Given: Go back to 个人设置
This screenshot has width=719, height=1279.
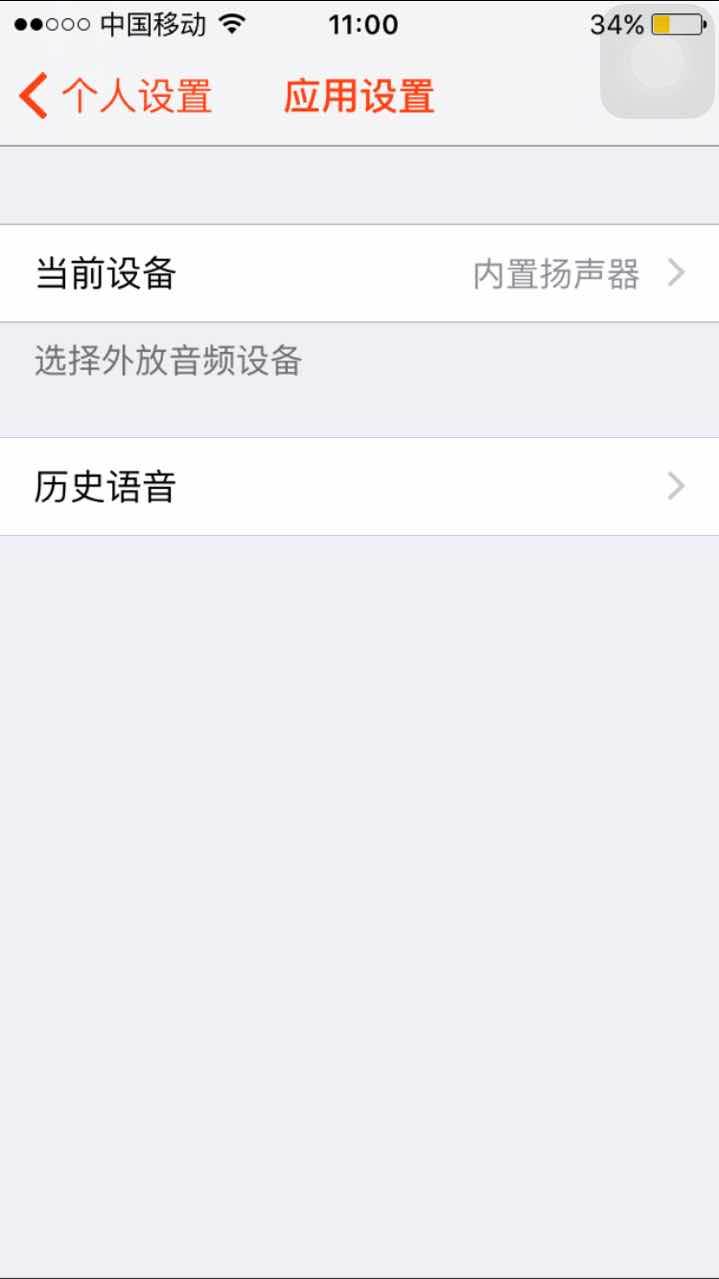Looking at the screenshot, I should point(115,97).
